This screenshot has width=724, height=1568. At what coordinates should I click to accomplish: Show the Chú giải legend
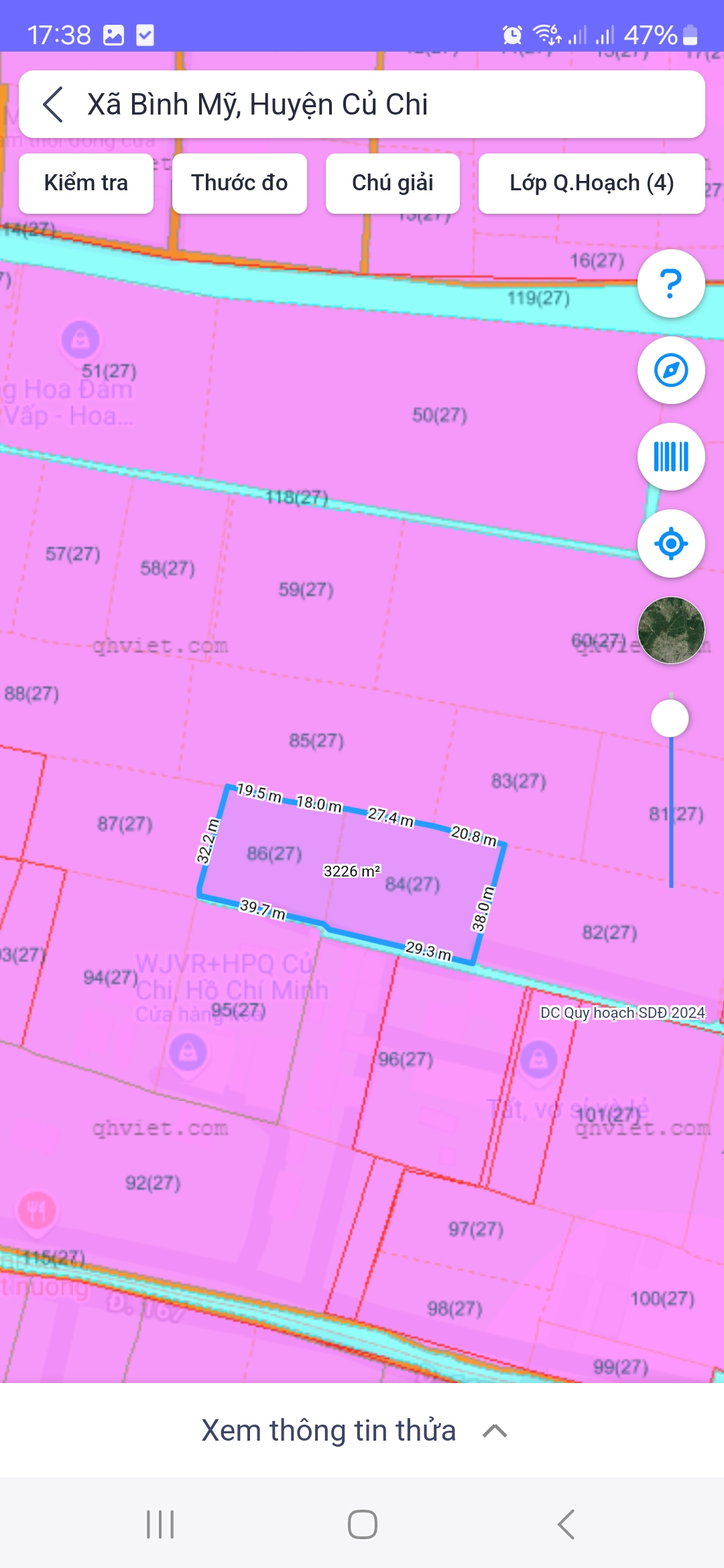[x=393, y=183]
